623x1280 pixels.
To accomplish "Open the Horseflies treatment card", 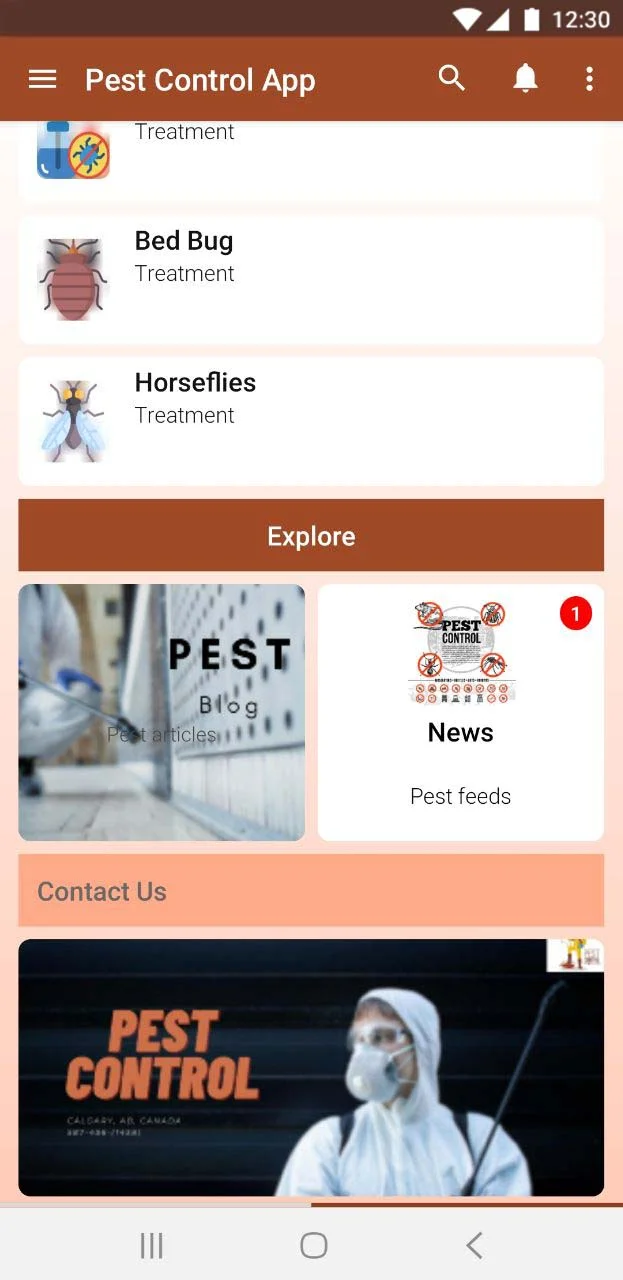I will click(x=311, y=420).
